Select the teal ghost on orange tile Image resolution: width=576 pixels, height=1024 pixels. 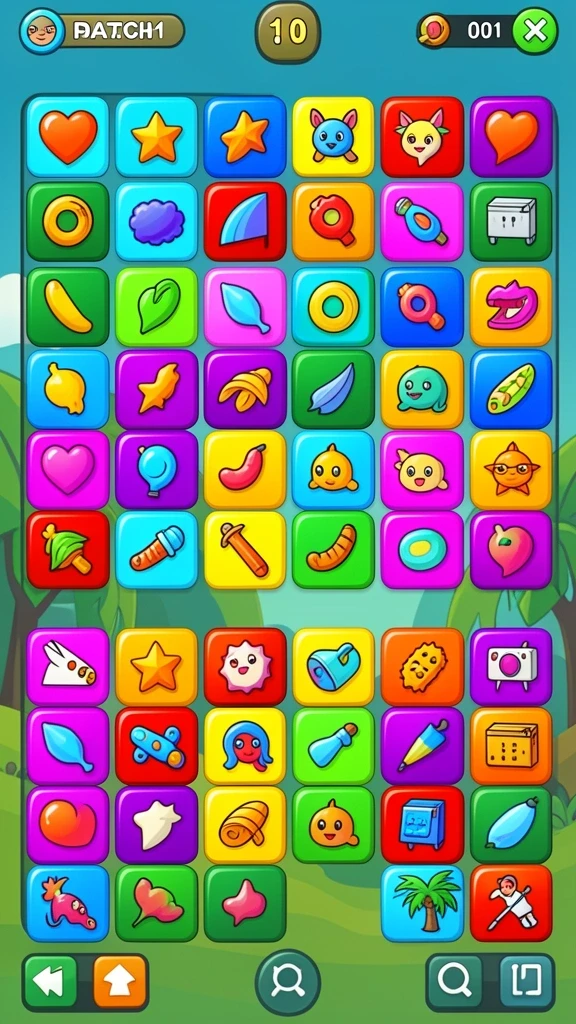click(423, 389)
